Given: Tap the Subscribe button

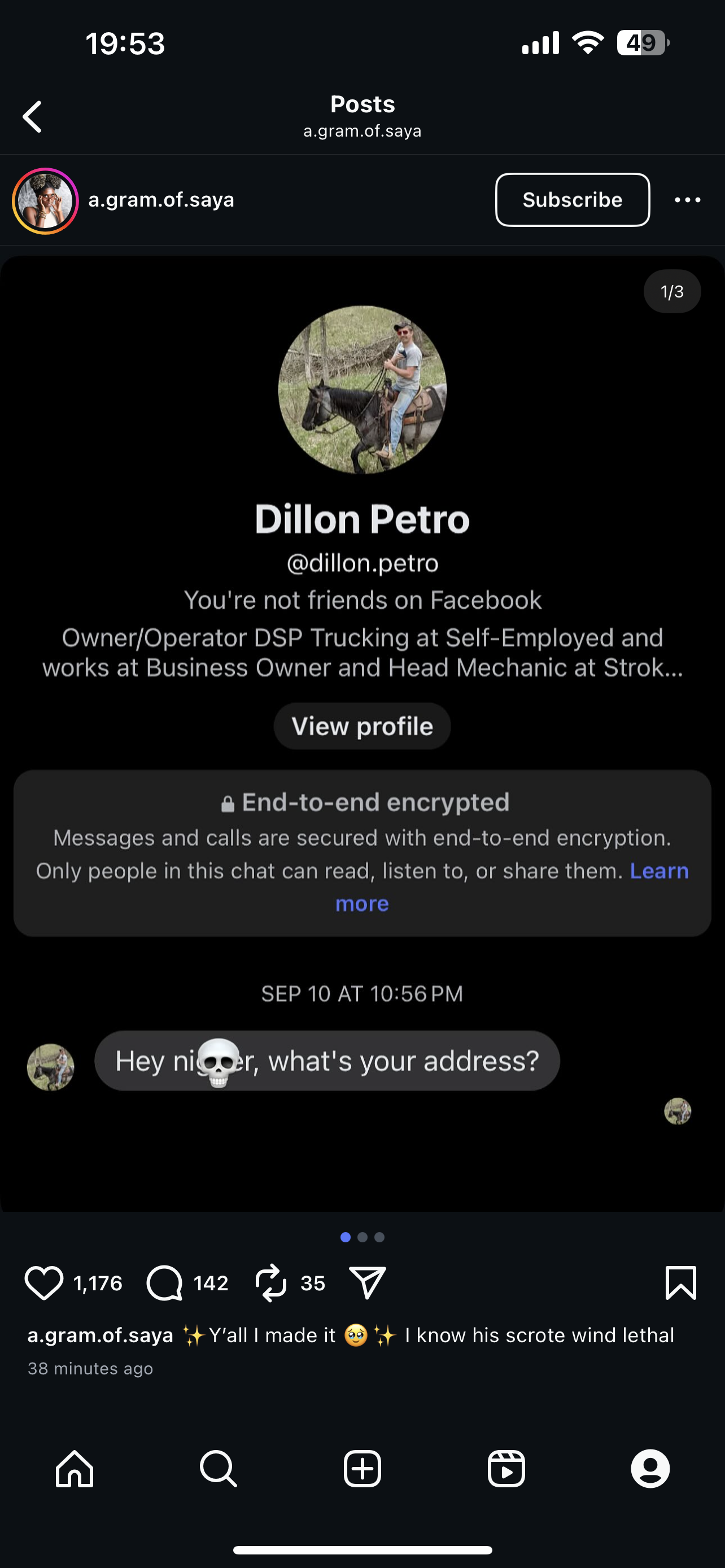Looking at the screenshot, I should (x=572, y=200).
